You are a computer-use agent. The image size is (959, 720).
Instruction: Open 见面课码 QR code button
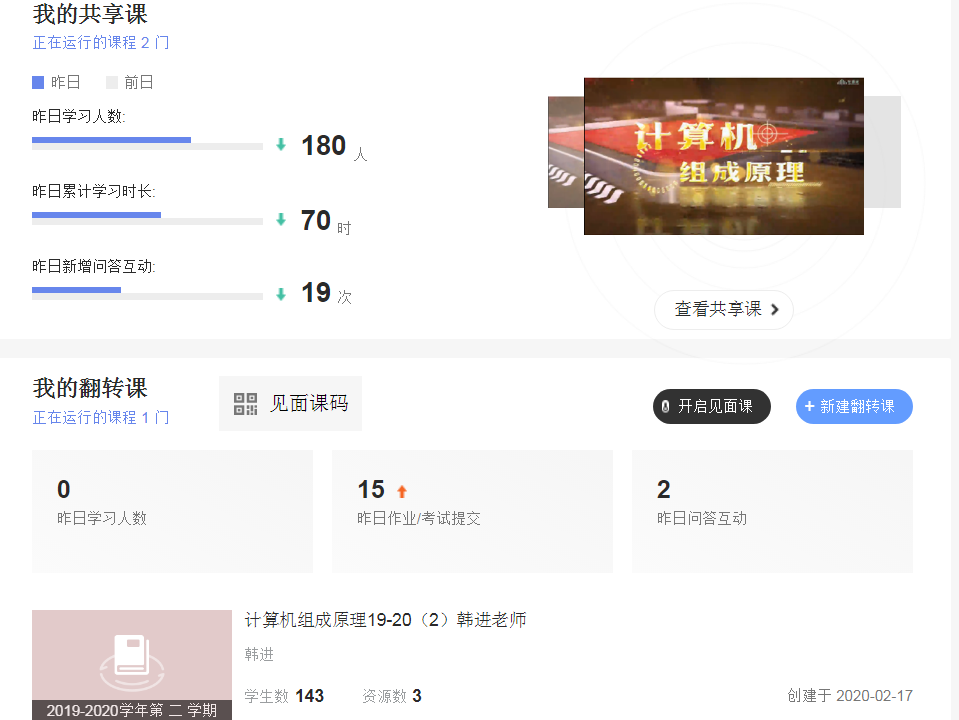290,404
